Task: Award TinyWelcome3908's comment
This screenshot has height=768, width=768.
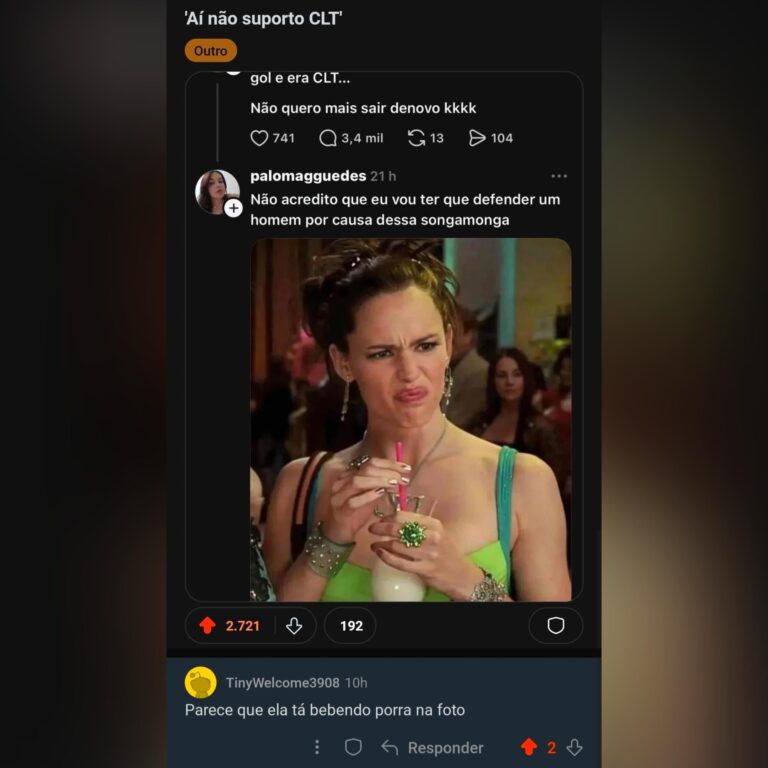Action: coord(353,747)
